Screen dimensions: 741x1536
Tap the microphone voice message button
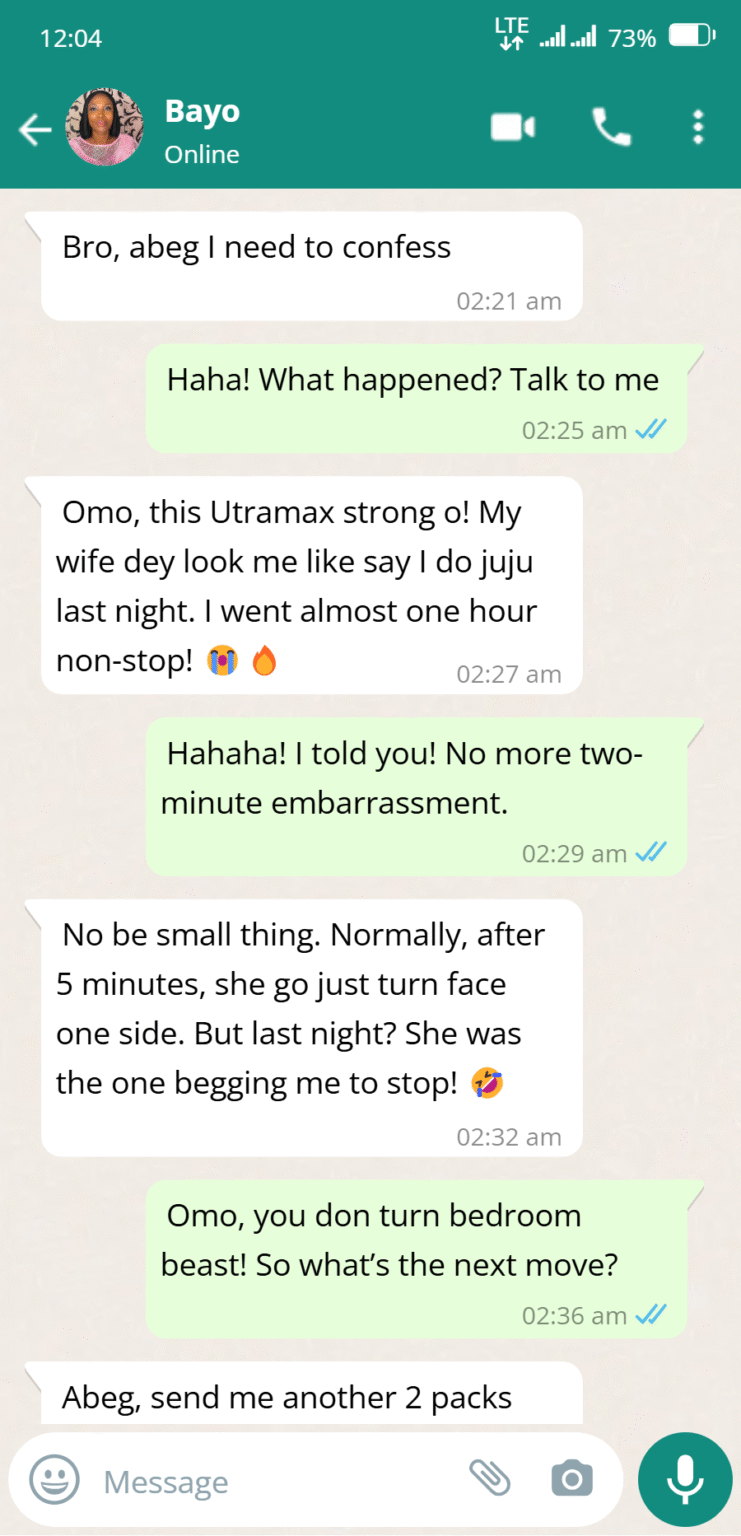(685, 1479)
